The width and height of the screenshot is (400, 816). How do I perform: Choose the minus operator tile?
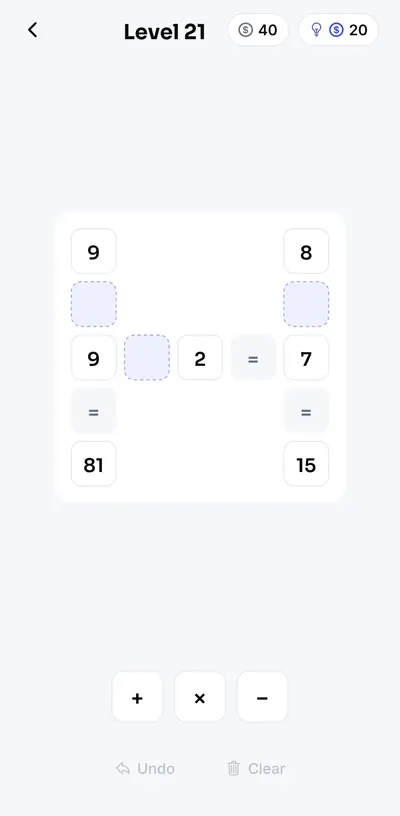(x=262, y=697)
